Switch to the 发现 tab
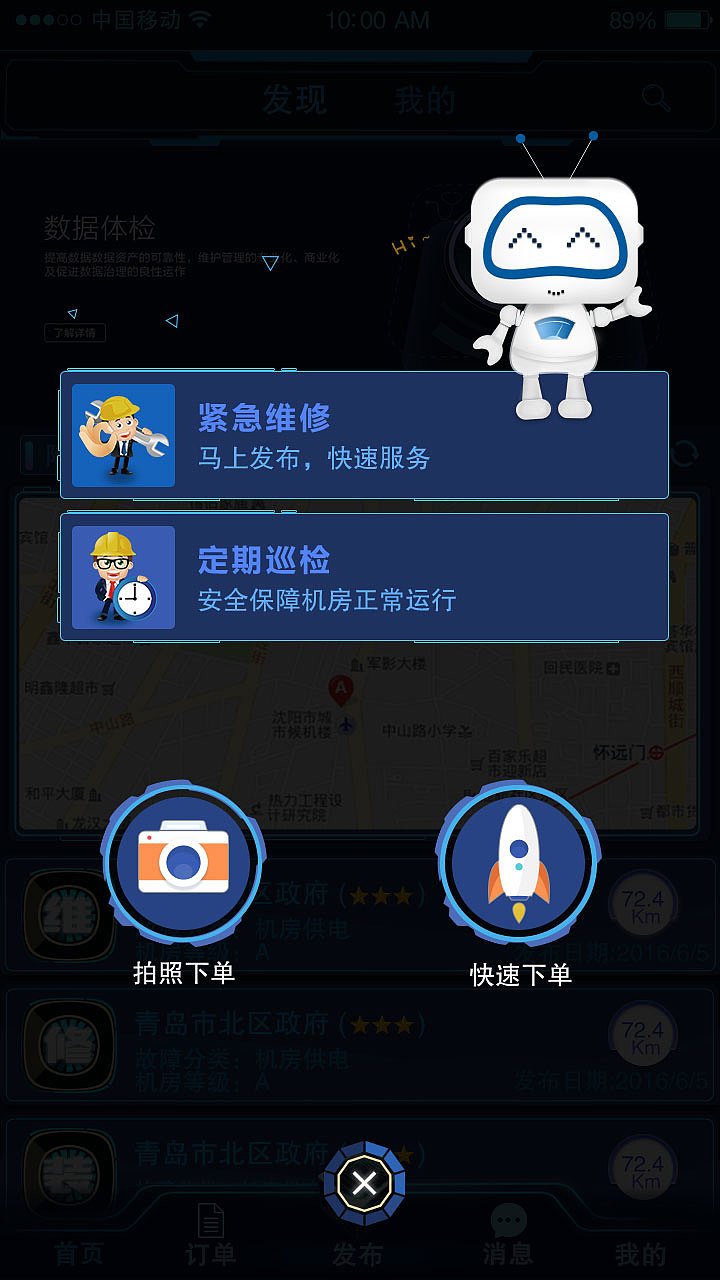Viewport: 720px width, 1280px height. click(295, 97)
